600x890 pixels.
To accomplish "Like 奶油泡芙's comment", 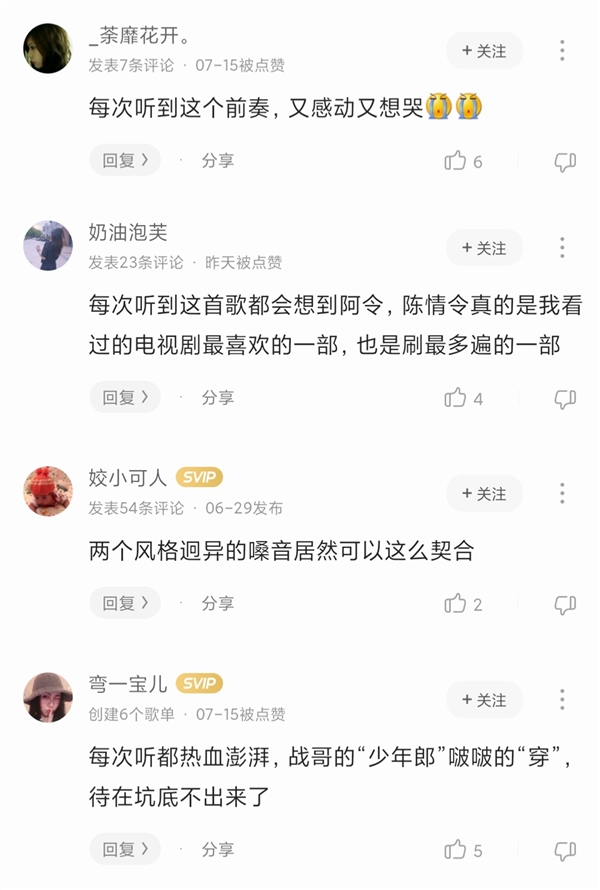I will [456, 398].
